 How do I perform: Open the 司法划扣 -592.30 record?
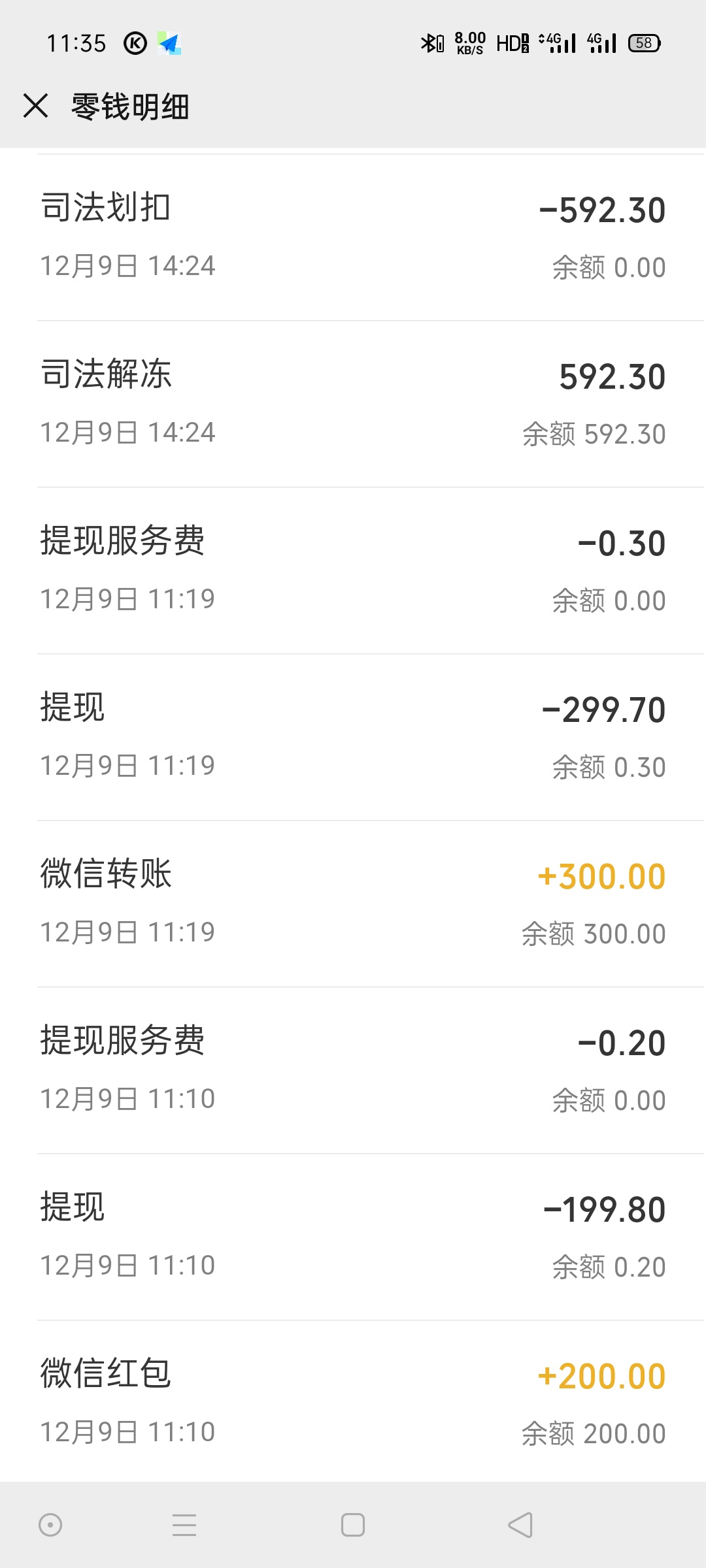coord(353,238)
